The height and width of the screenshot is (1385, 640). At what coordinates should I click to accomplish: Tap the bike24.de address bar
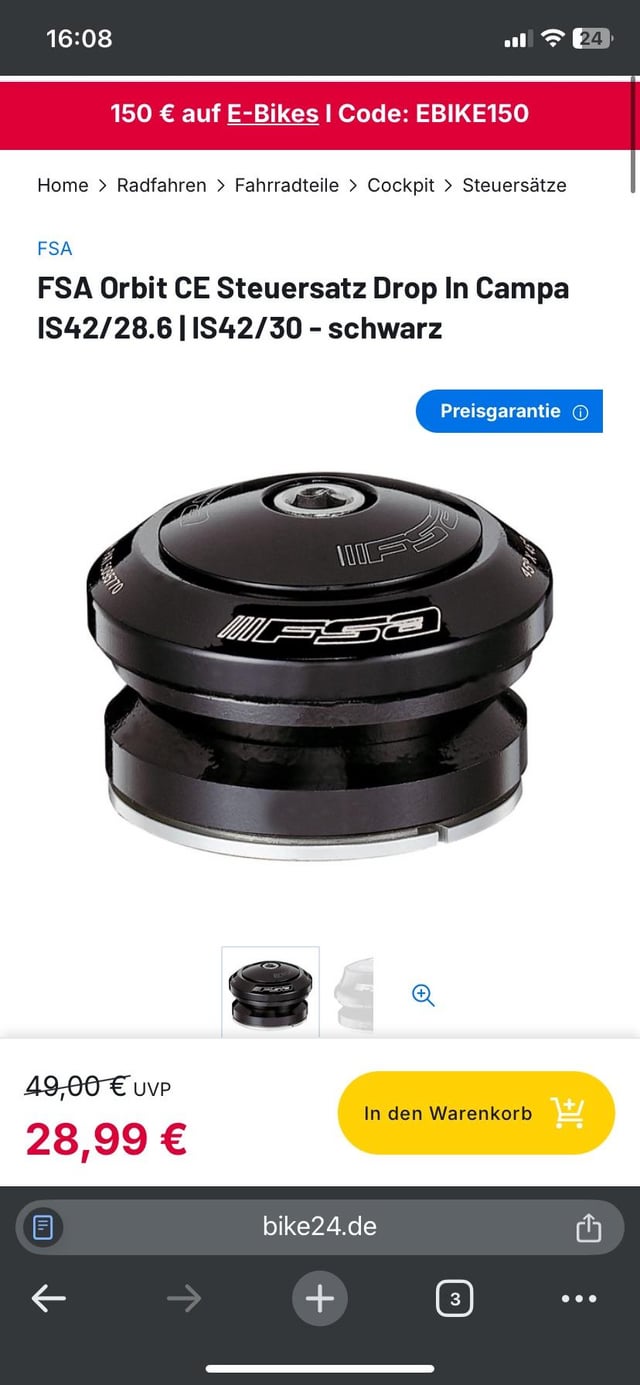(x=320, y=1226)
